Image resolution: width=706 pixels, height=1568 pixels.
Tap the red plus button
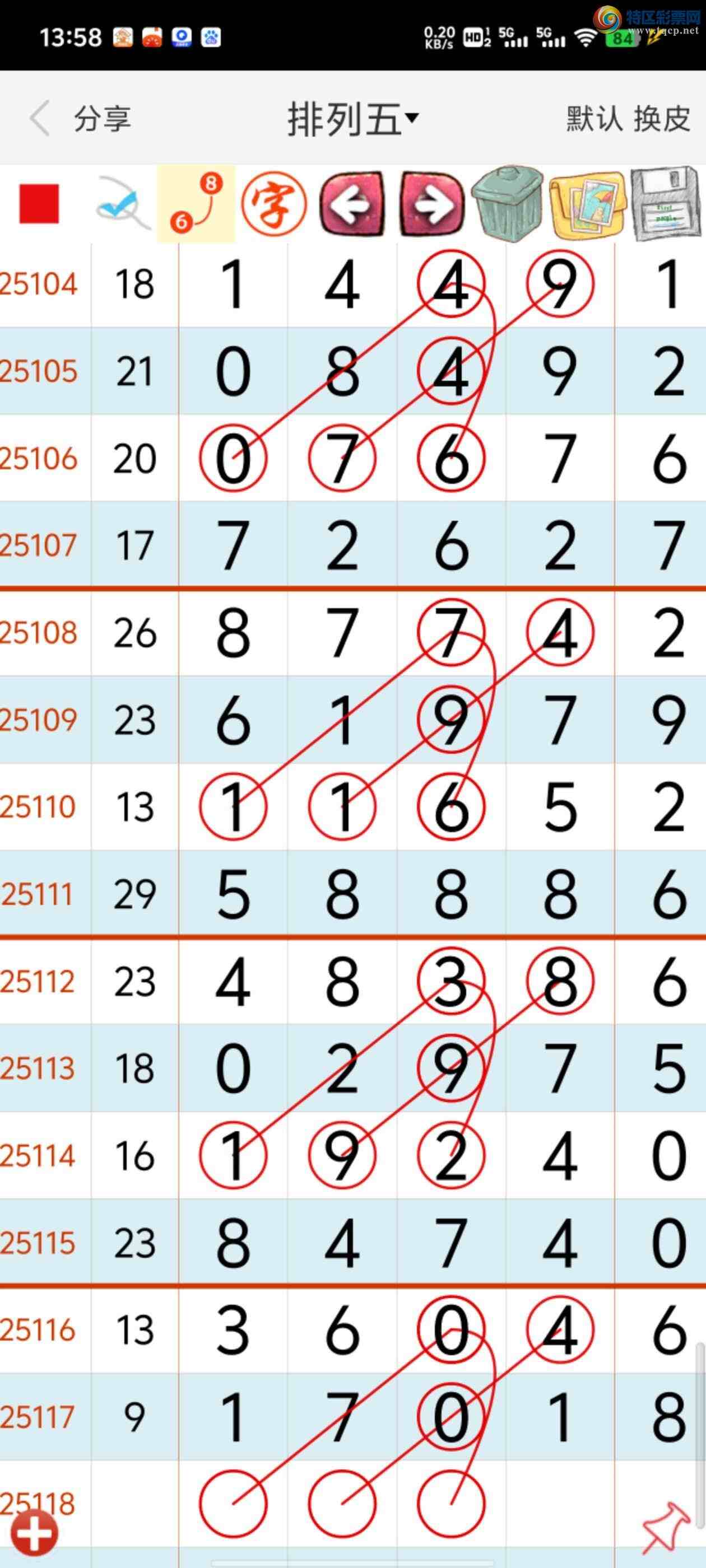(x=35, y=1532)
